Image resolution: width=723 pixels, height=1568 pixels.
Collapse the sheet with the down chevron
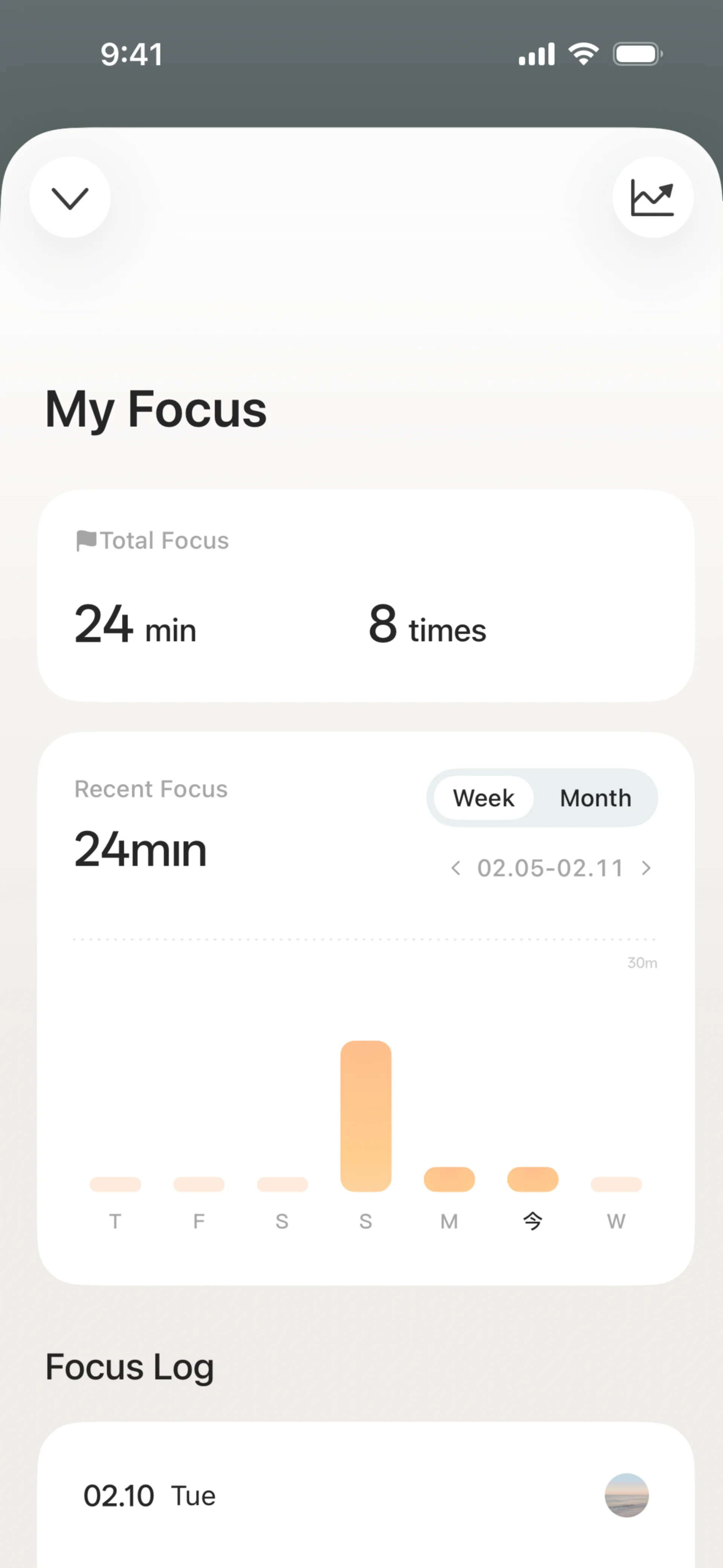click(x=70, y=198)
